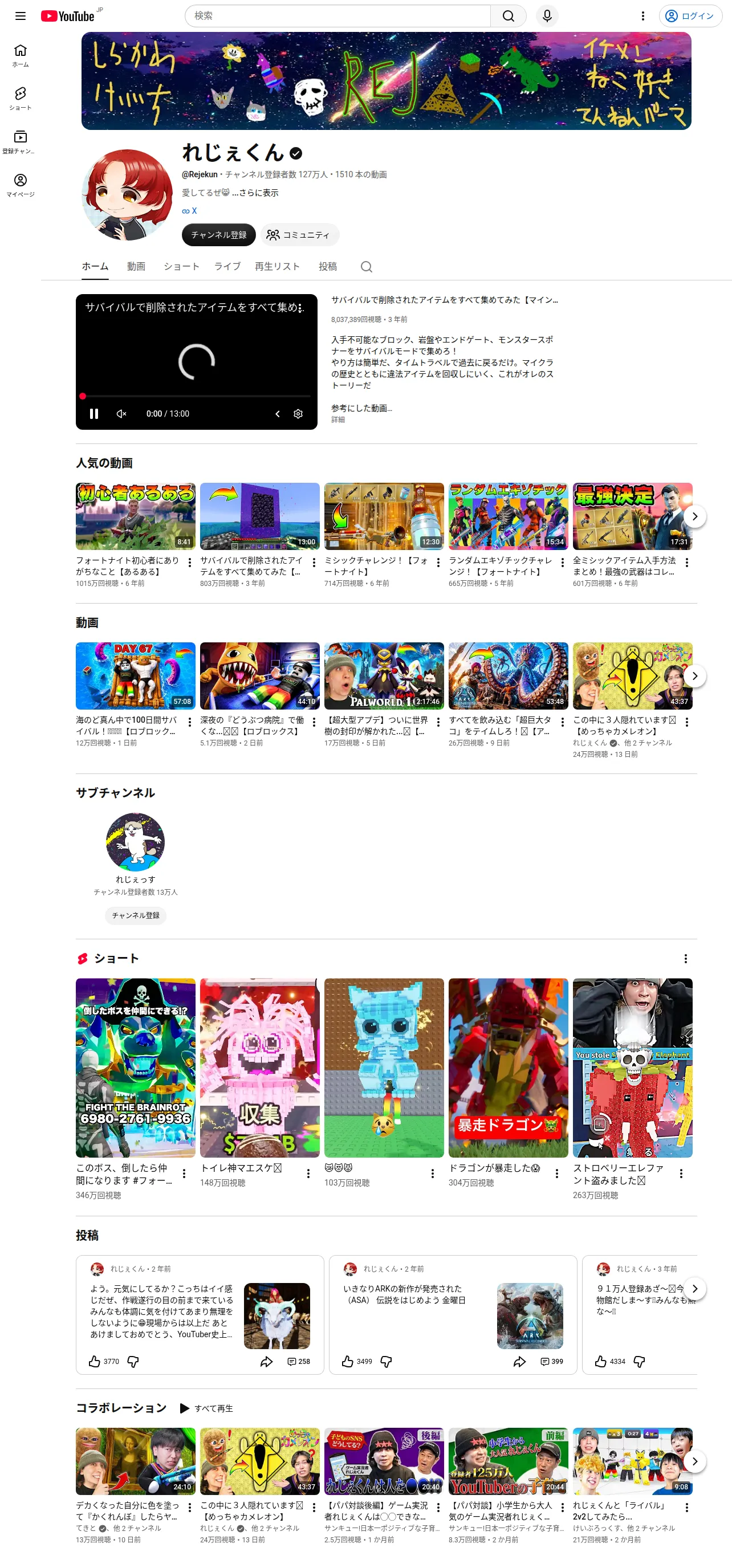The height and width of the screenshot is (1568, 732).
Task: Open the 再生リスト tab
Action: (x=277, y=267)
